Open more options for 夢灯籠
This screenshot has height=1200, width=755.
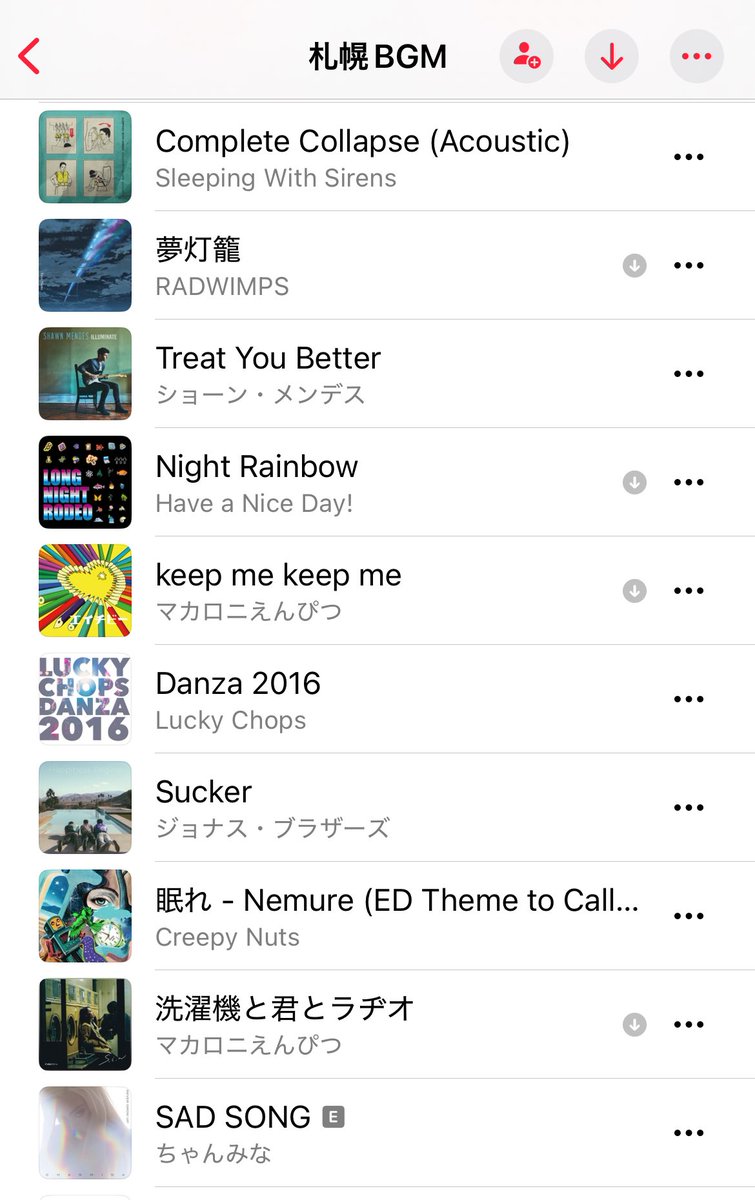(688, 266)
